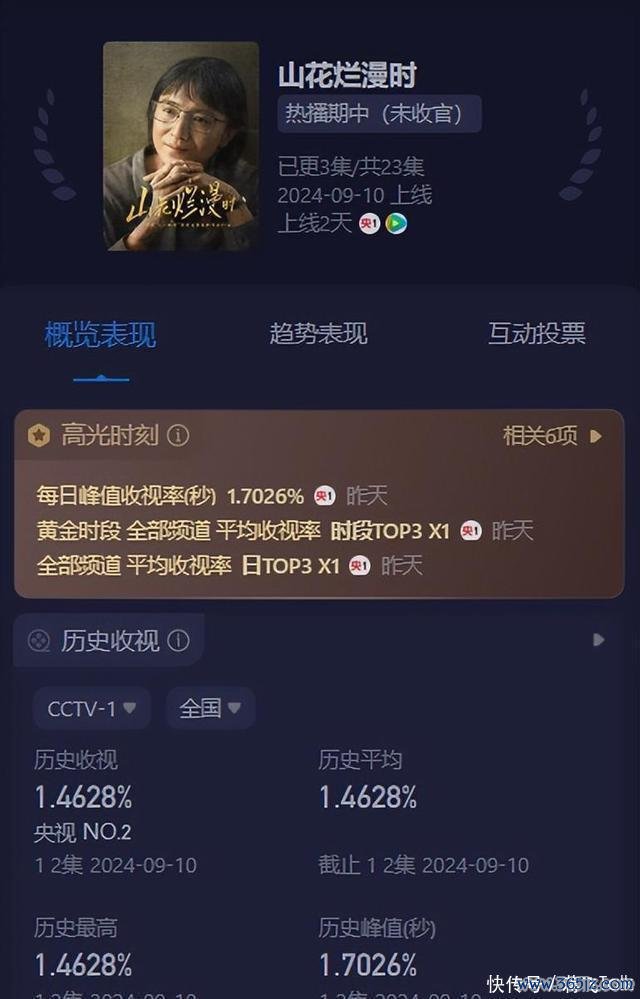Screen dimensions: 640x999
Task: Switch to the 互动投票 tab
Action: (x=537, y=334)
